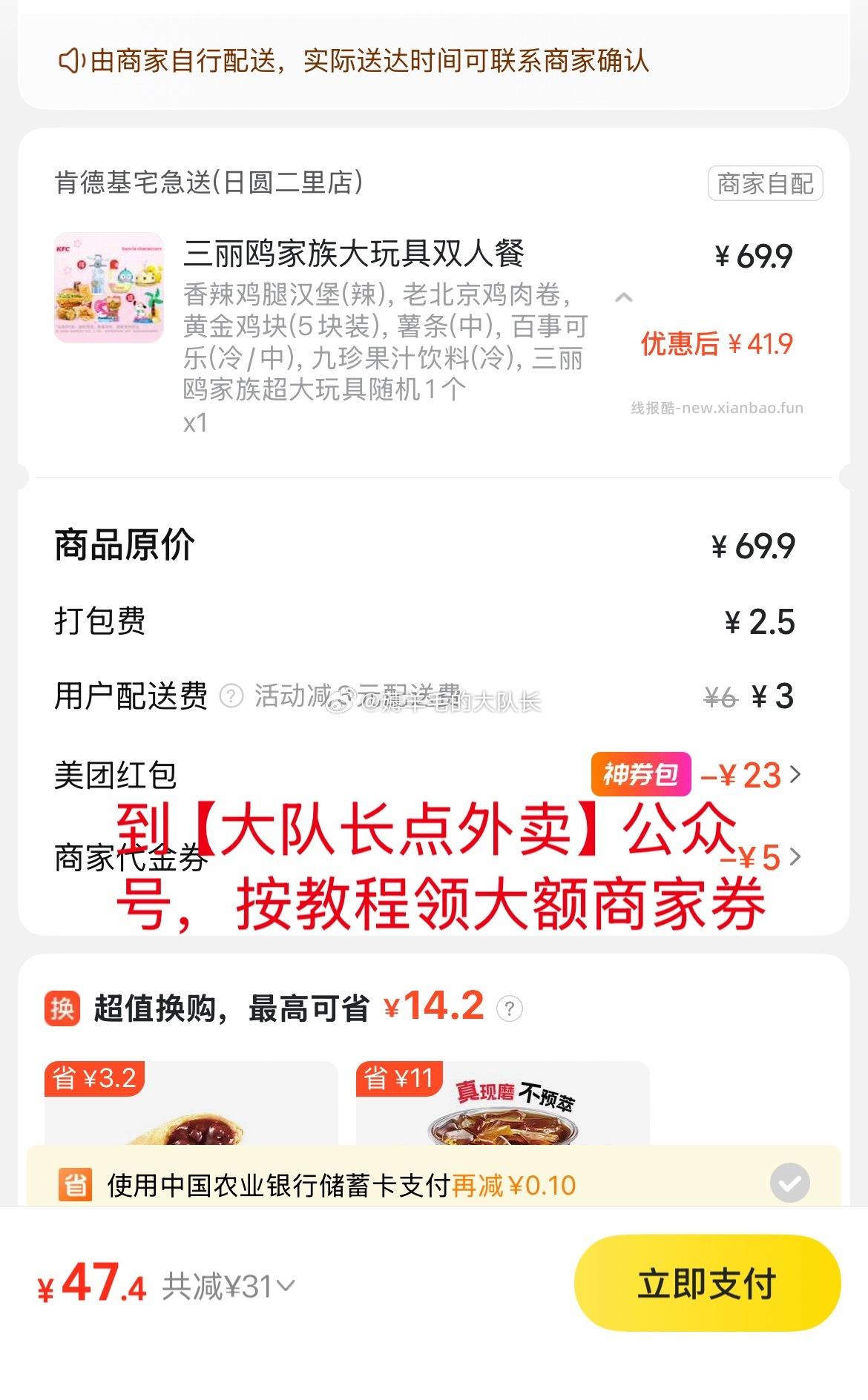
Task: Select the 三丽鸥家族大玩具双人餐 item title
Action: click(x=356, y=252)
